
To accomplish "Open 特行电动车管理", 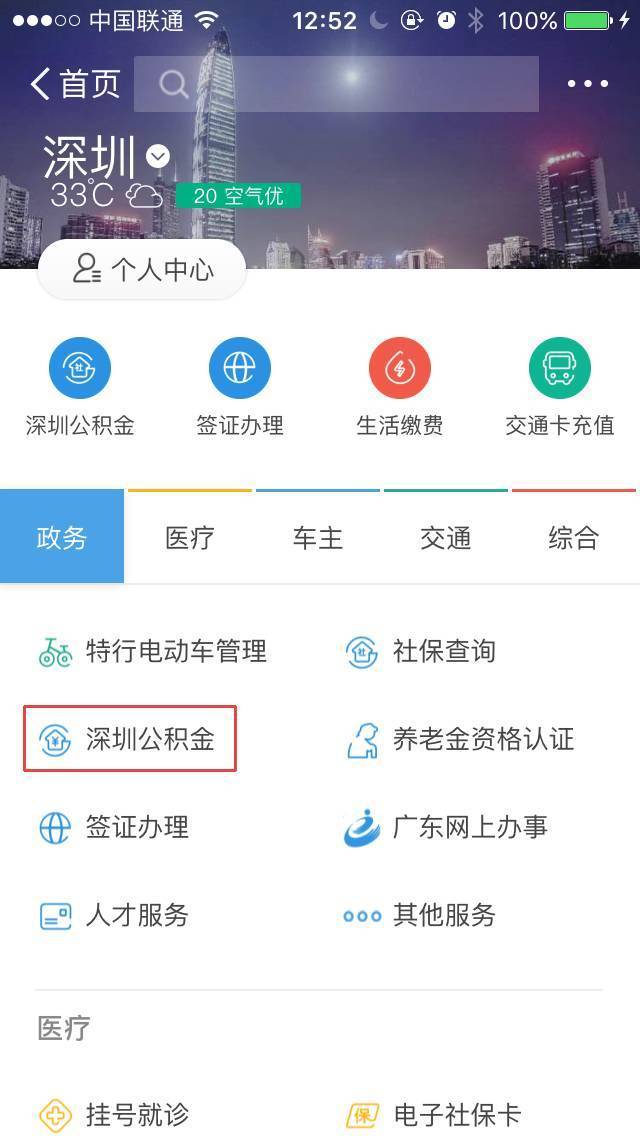I will tap(155, 652).
